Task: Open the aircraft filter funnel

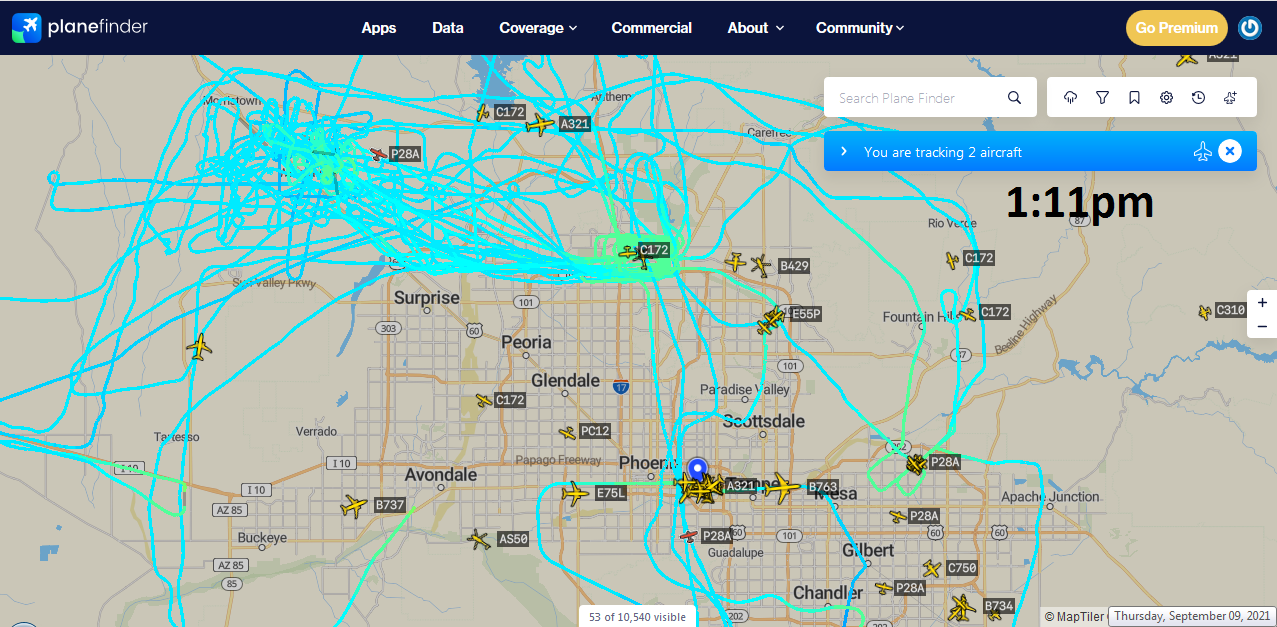Action: [x=1102, y=98]
